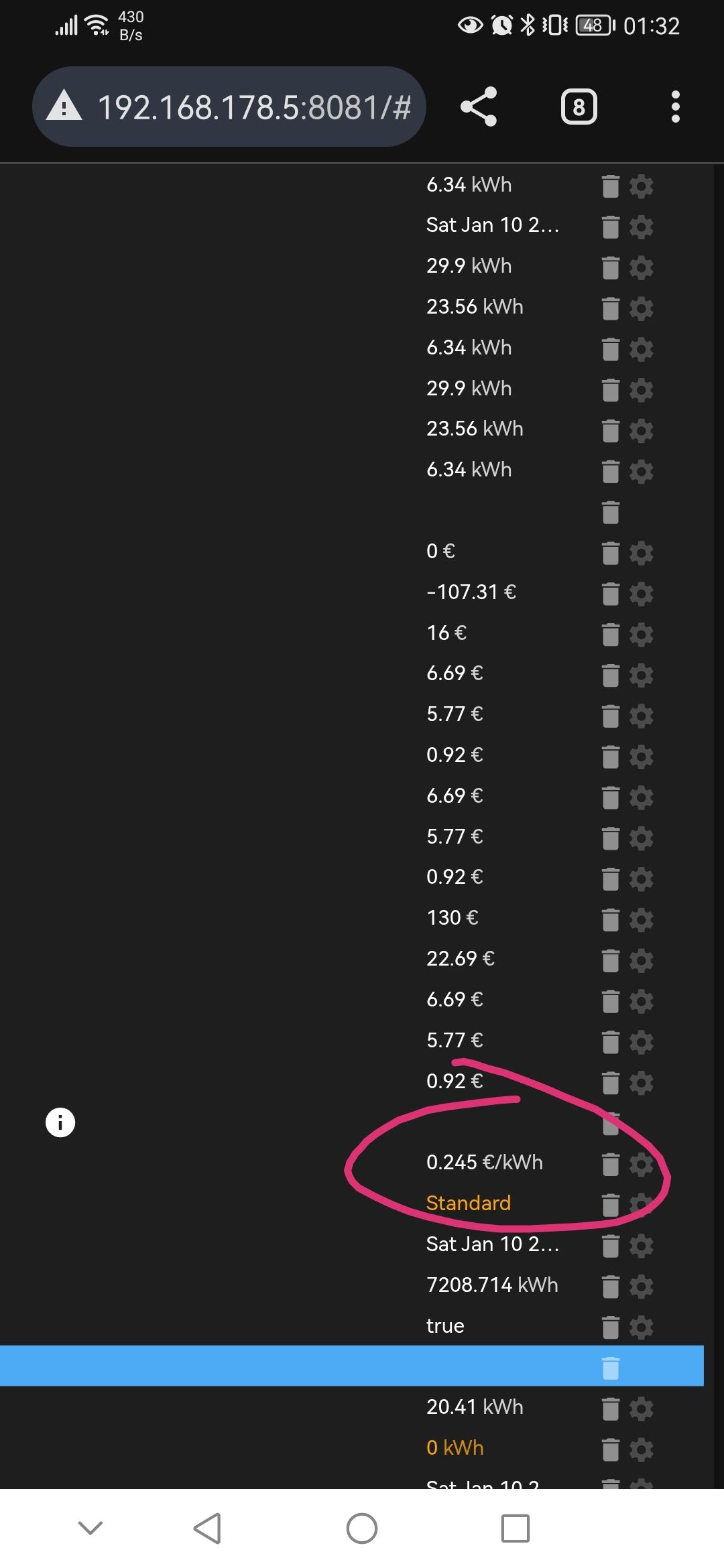The width and height of the screenshot is (724, 1568).
Task: Delete the 29.9 kWh entry below Sat Jan 10
Action: click(x=610, y=267)
